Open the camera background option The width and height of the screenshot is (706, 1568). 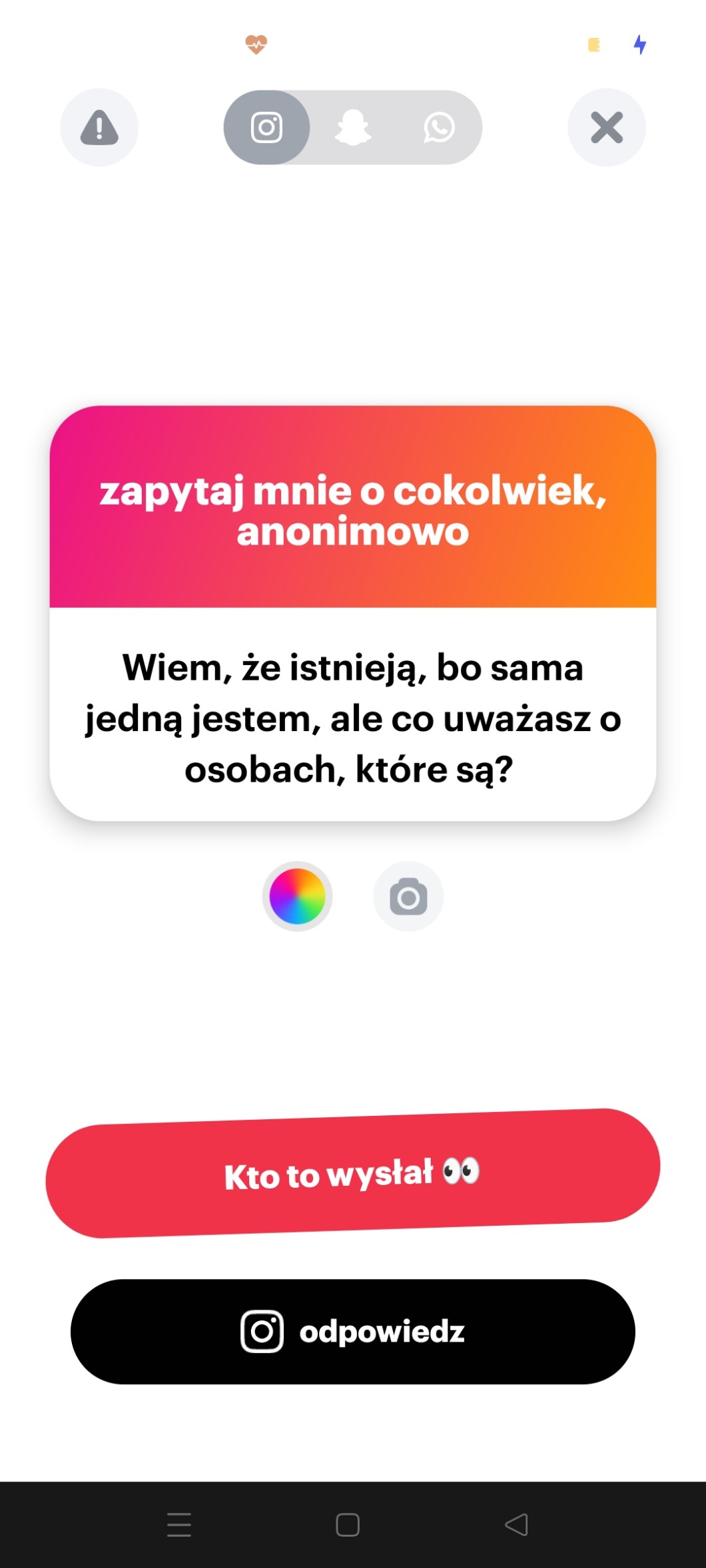(408, 896)
